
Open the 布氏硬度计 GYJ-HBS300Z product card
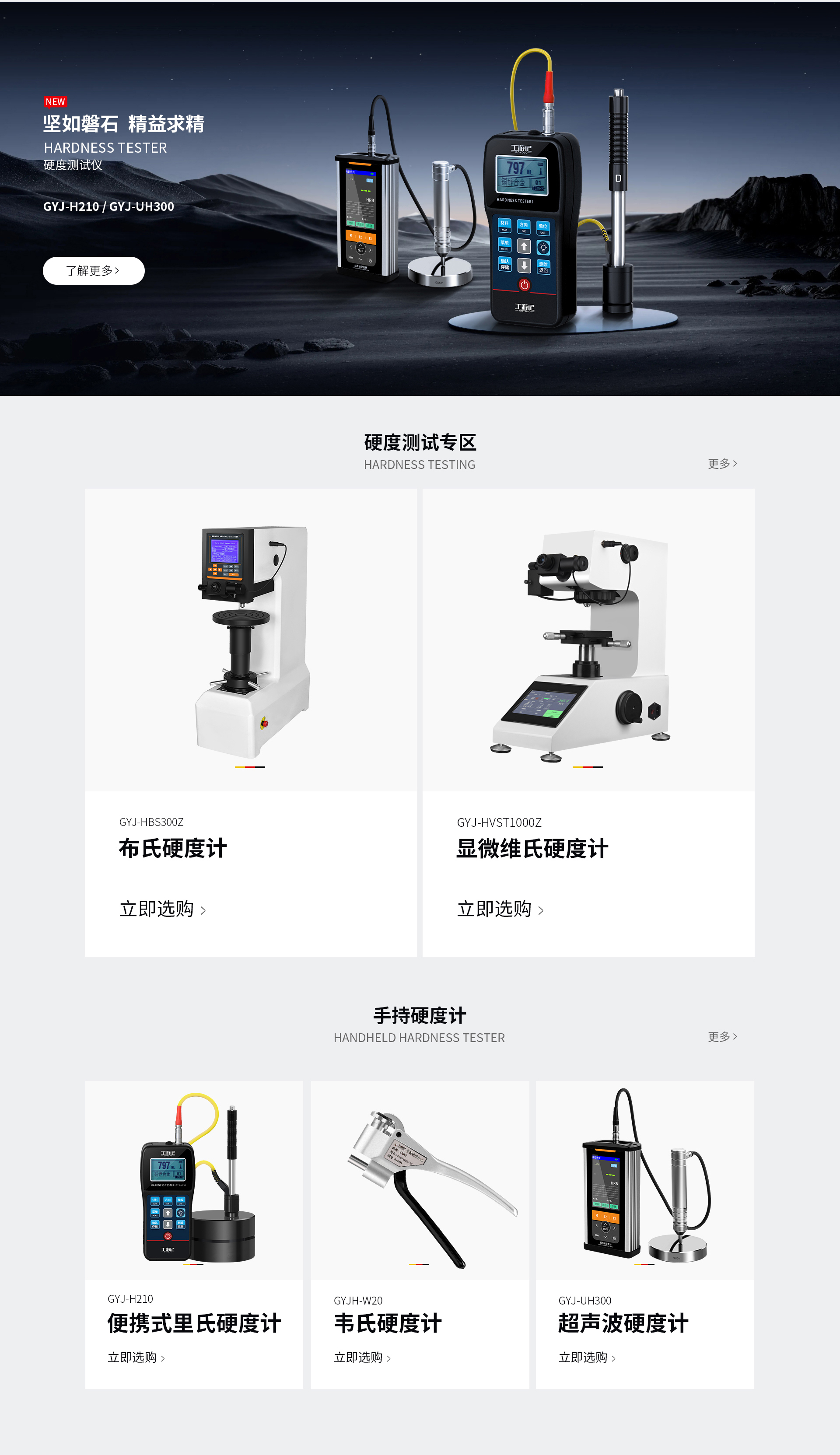[250, 640]
